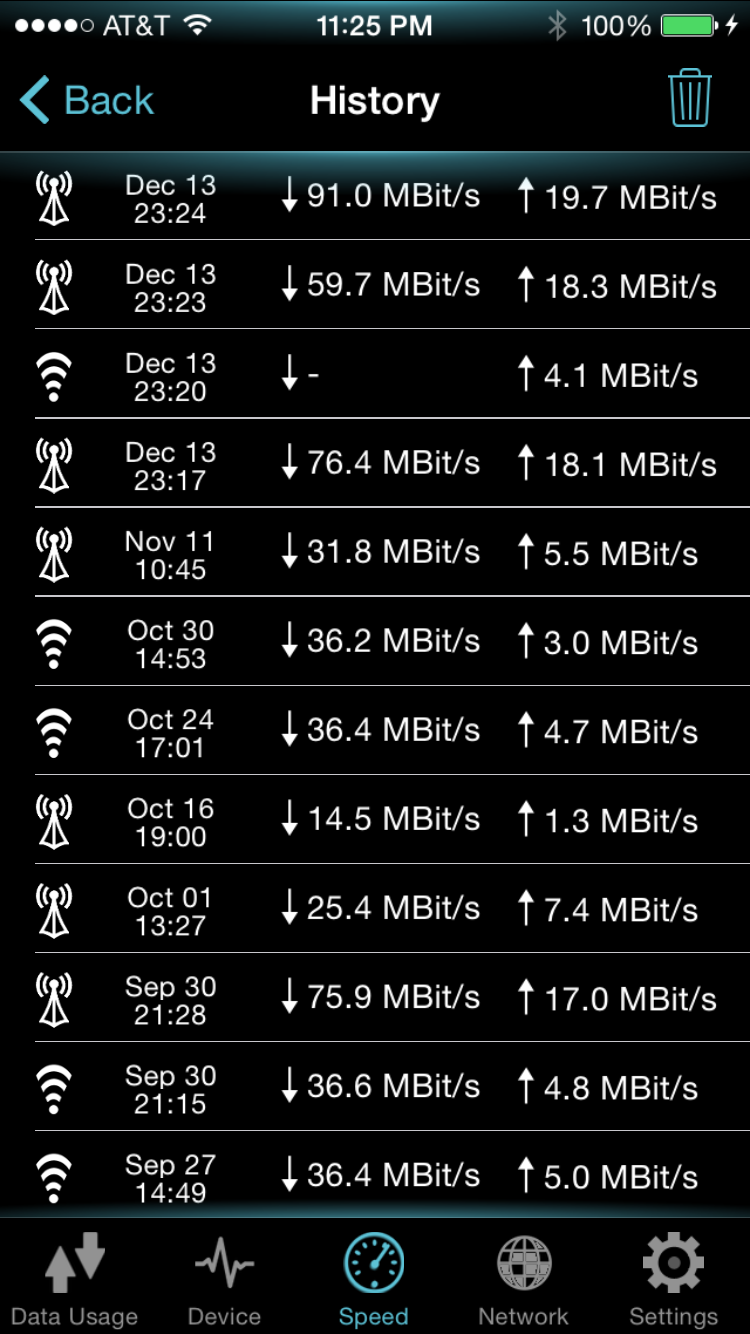Select the Dec 13 23:17 test entry
Viewport: 750px width, 1334px height.
point(375,463)
